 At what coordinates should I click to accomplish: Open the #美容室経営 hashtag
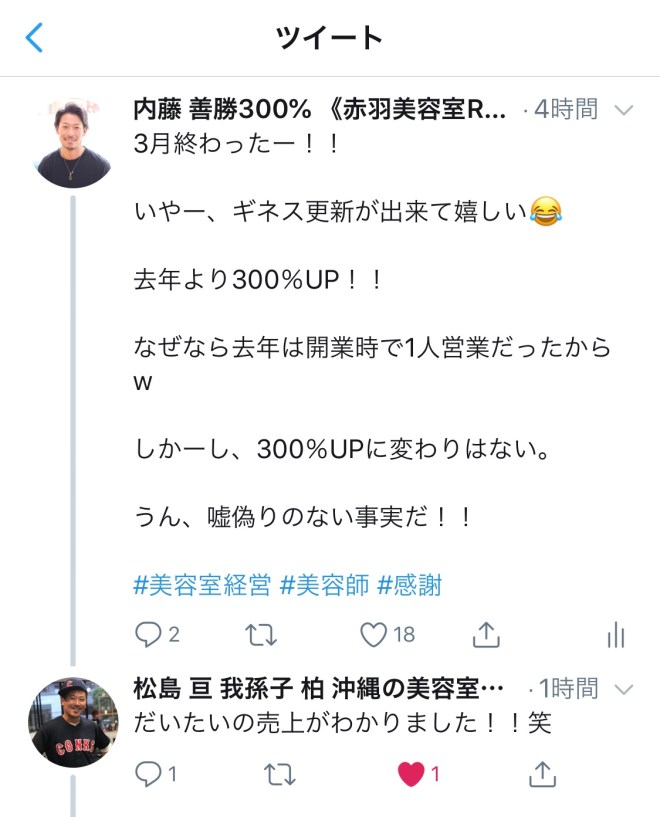[202, 585]
